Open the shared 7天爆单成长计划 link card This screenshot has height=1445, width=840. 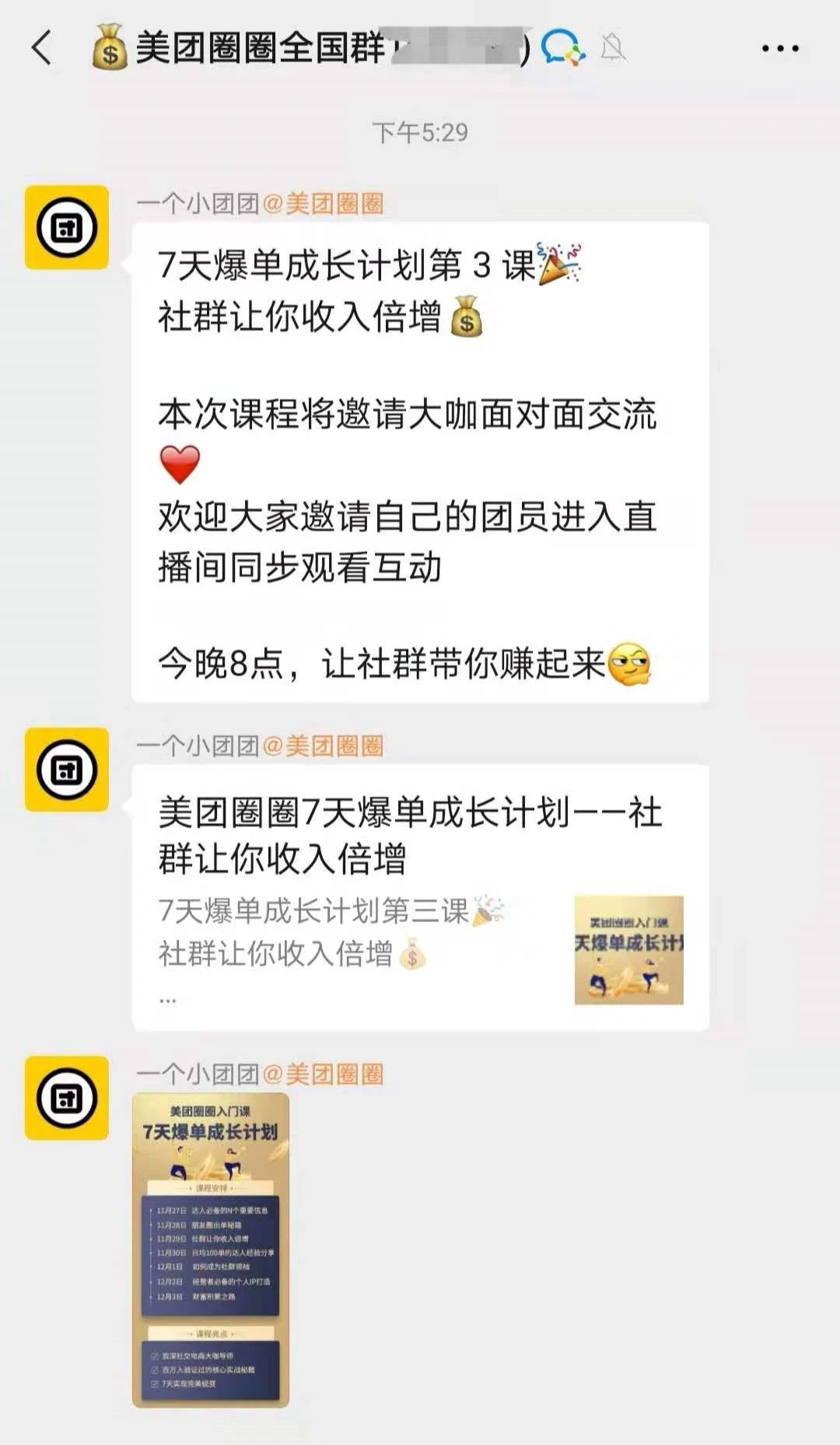point(420,897)
